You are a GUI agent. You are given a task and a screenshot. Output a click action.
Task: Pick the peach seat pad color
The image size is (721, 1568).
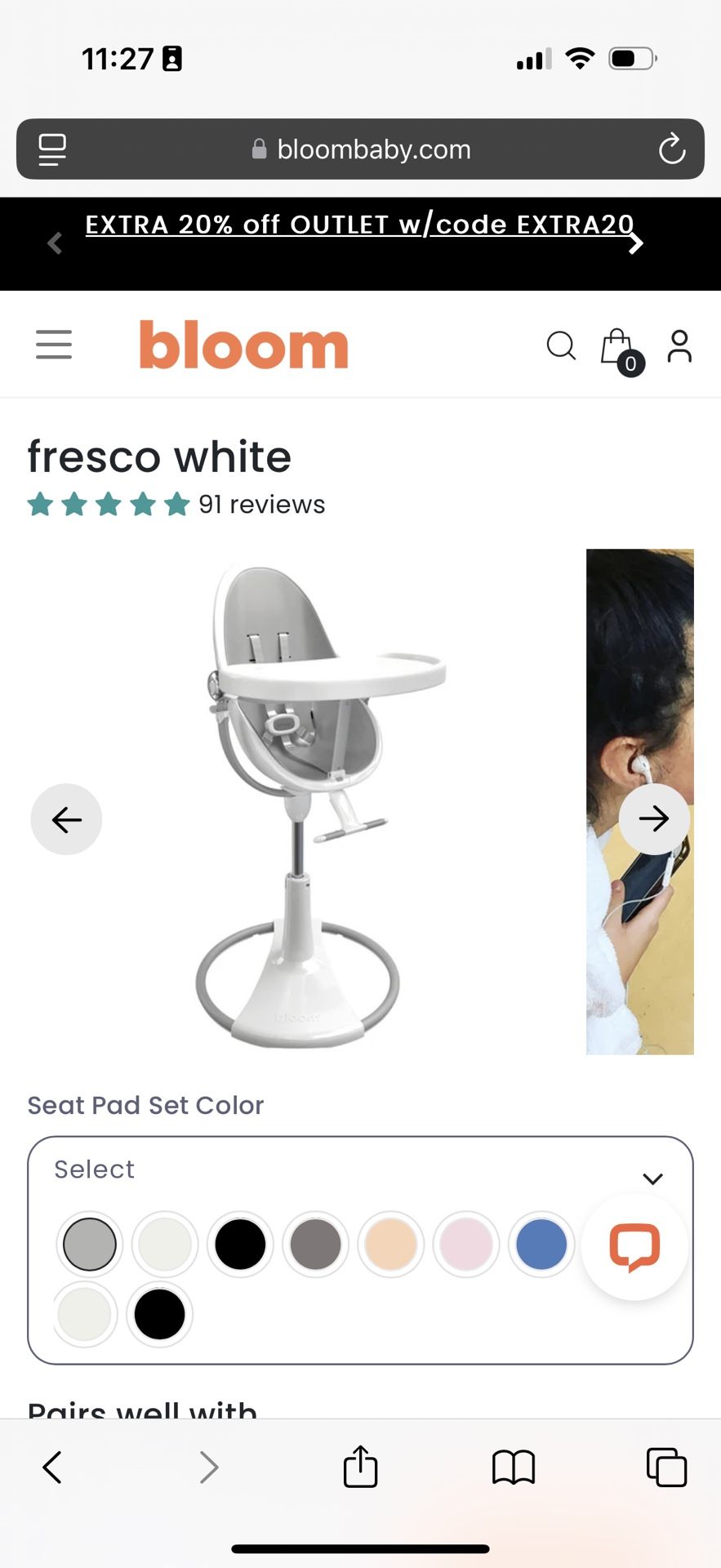point(390,1245)
